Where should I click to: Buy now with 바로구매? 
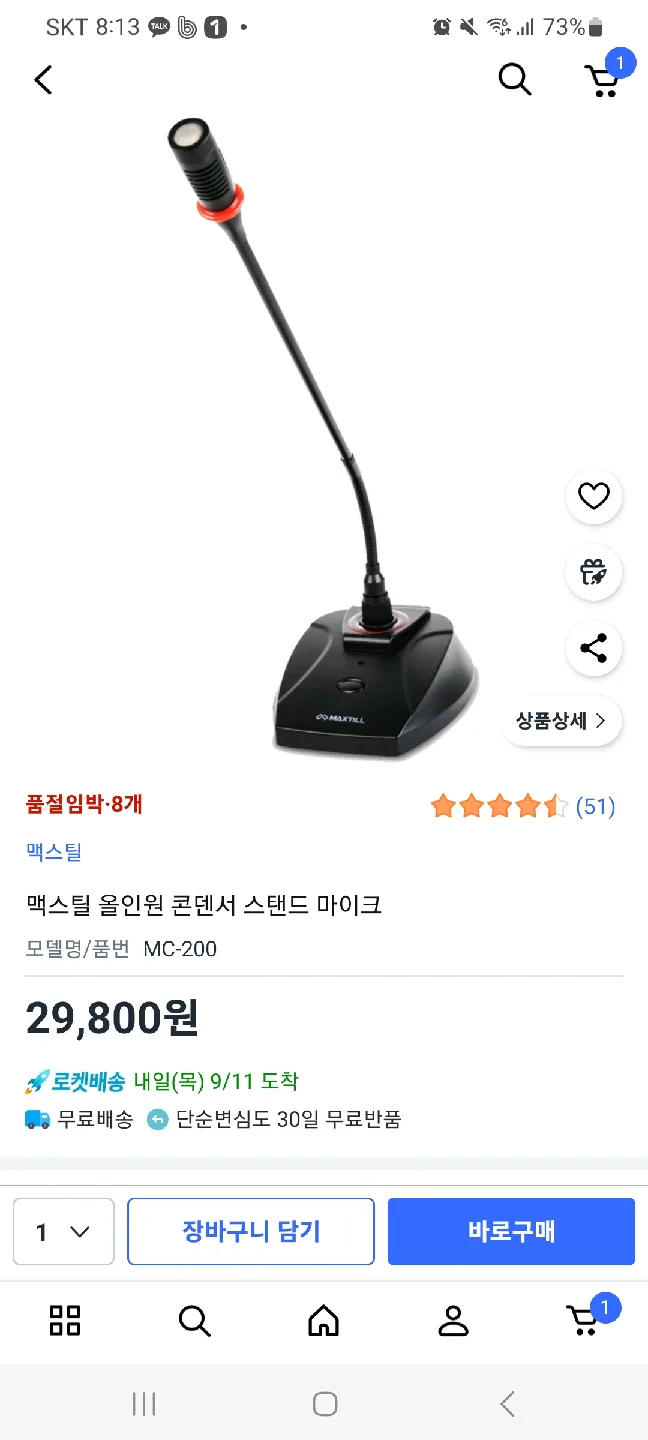pyautogui.click(x=511, y=1231)
